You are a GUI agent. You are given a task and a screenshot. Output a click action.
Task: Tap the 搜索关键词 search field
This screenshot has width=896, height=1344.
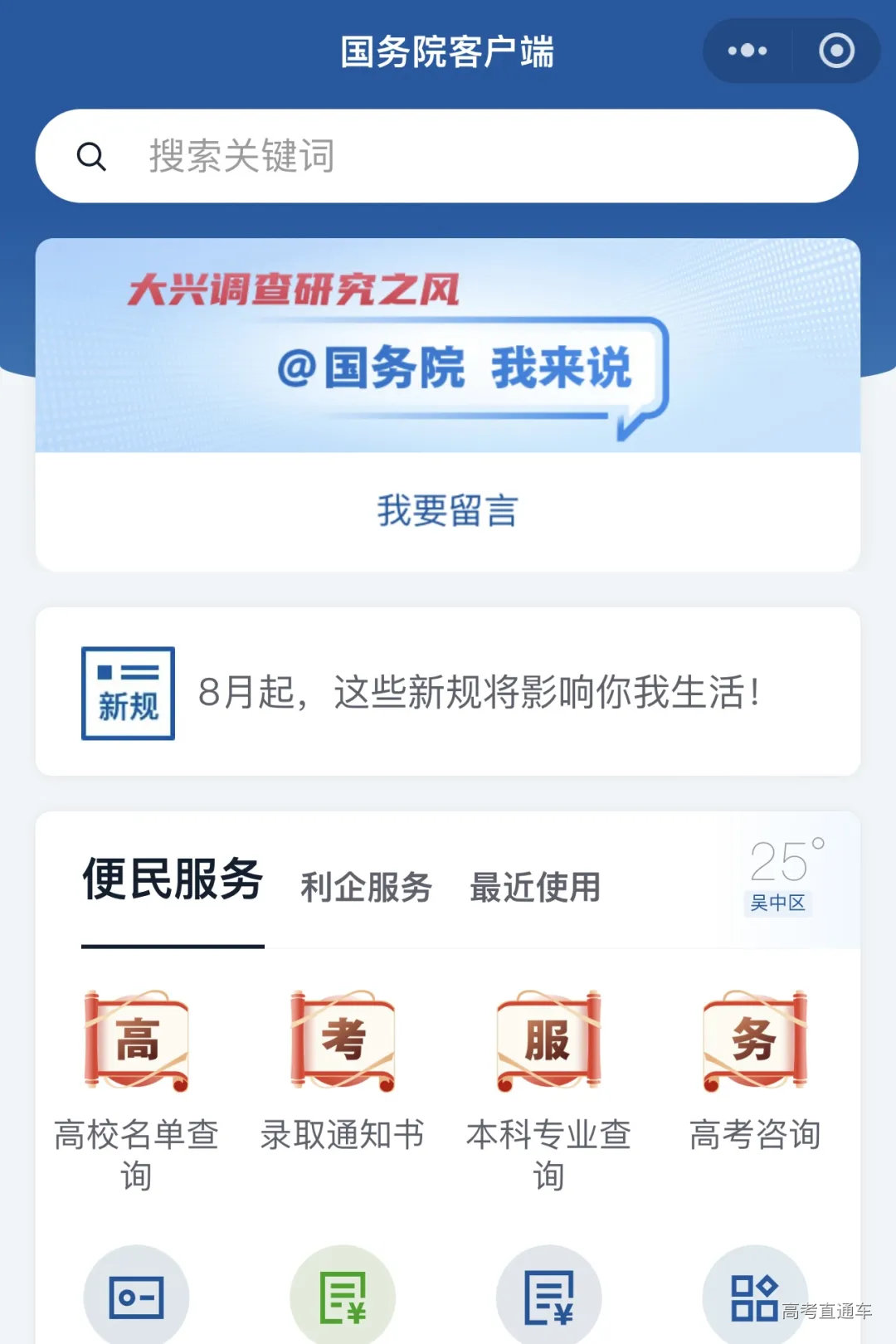pos(446,156)
